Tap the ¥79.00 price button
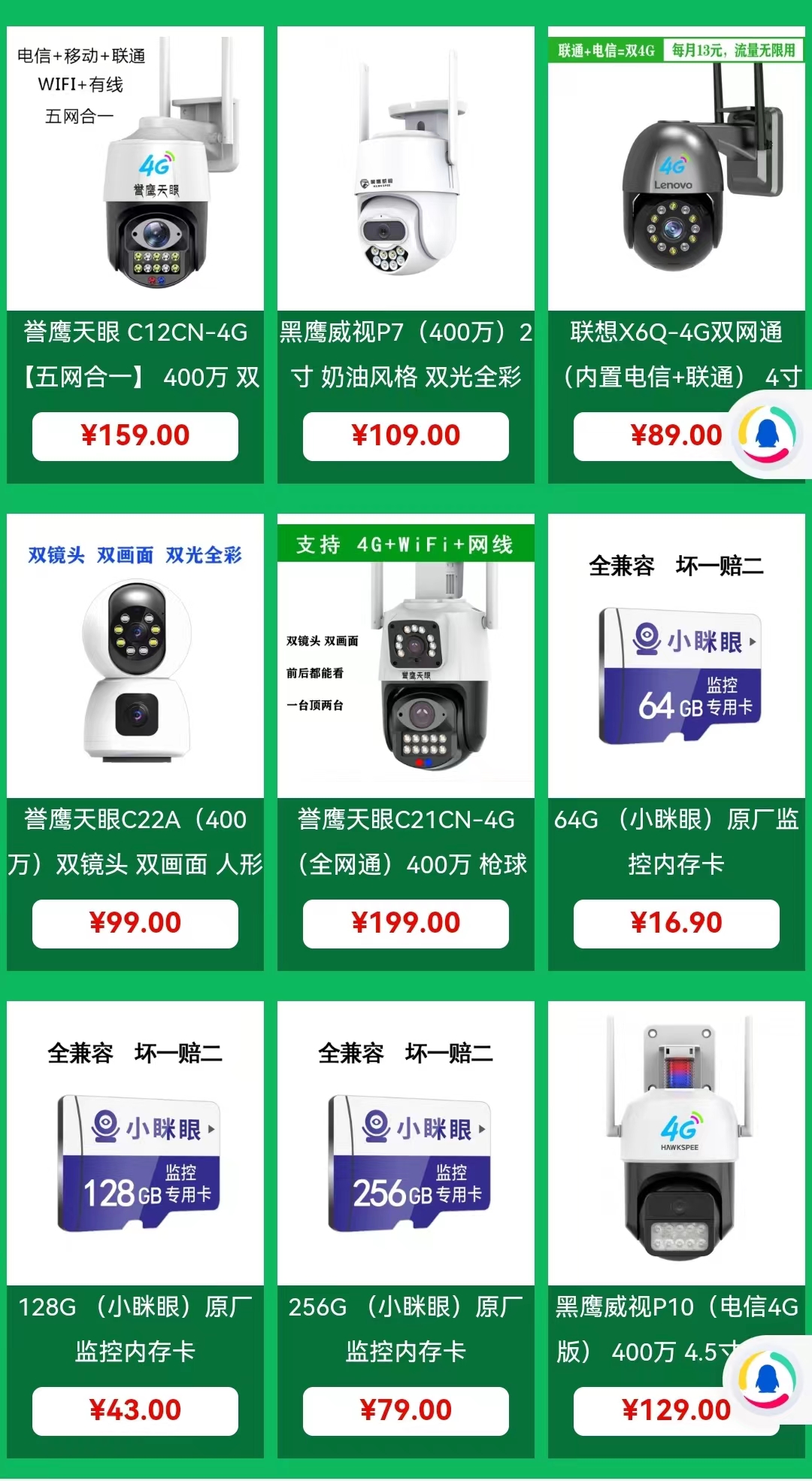This screenshot has width=812, height=1481. click(406, 1411)
